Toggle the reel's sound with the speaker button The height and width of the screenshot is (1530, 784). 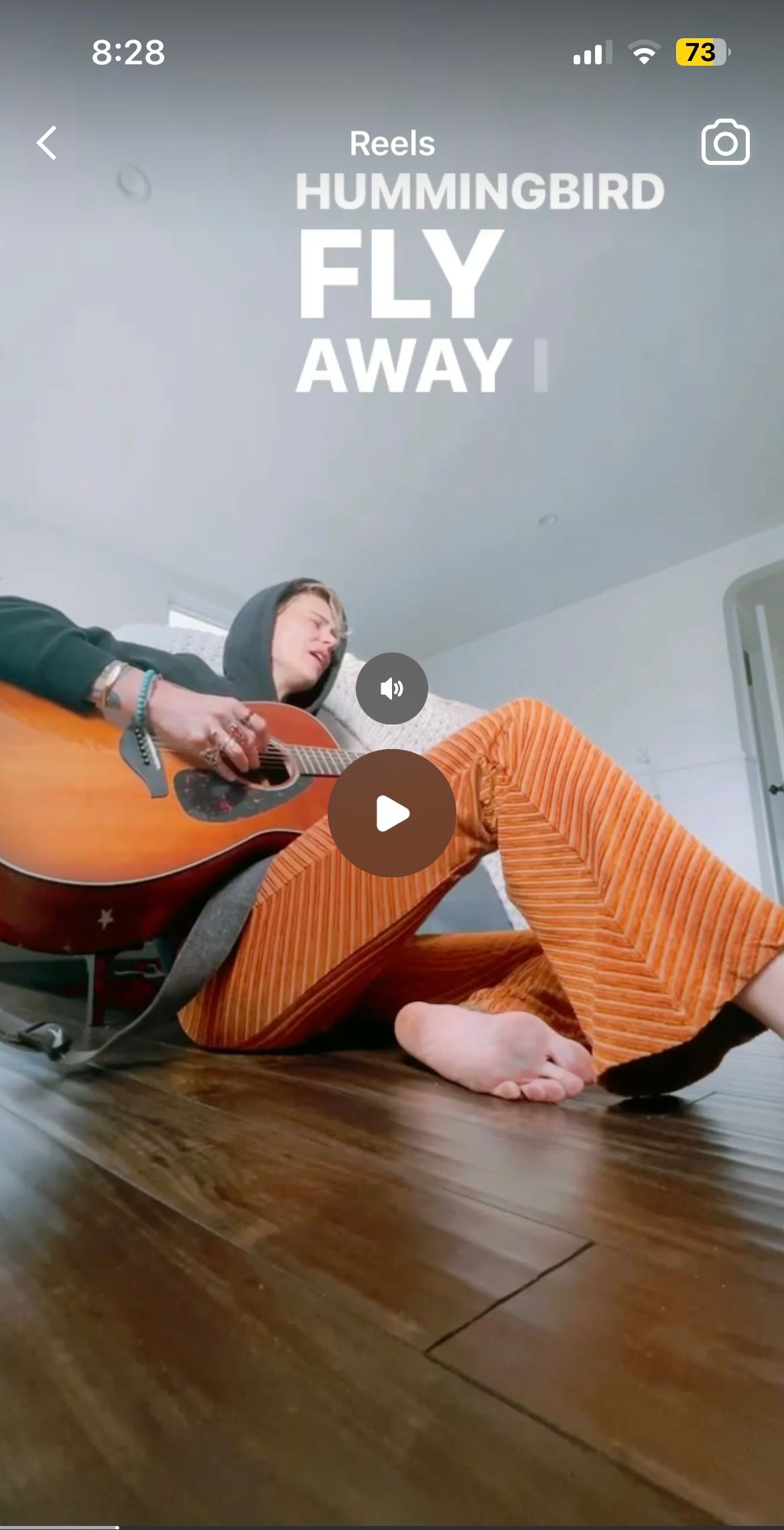[391, 688]
